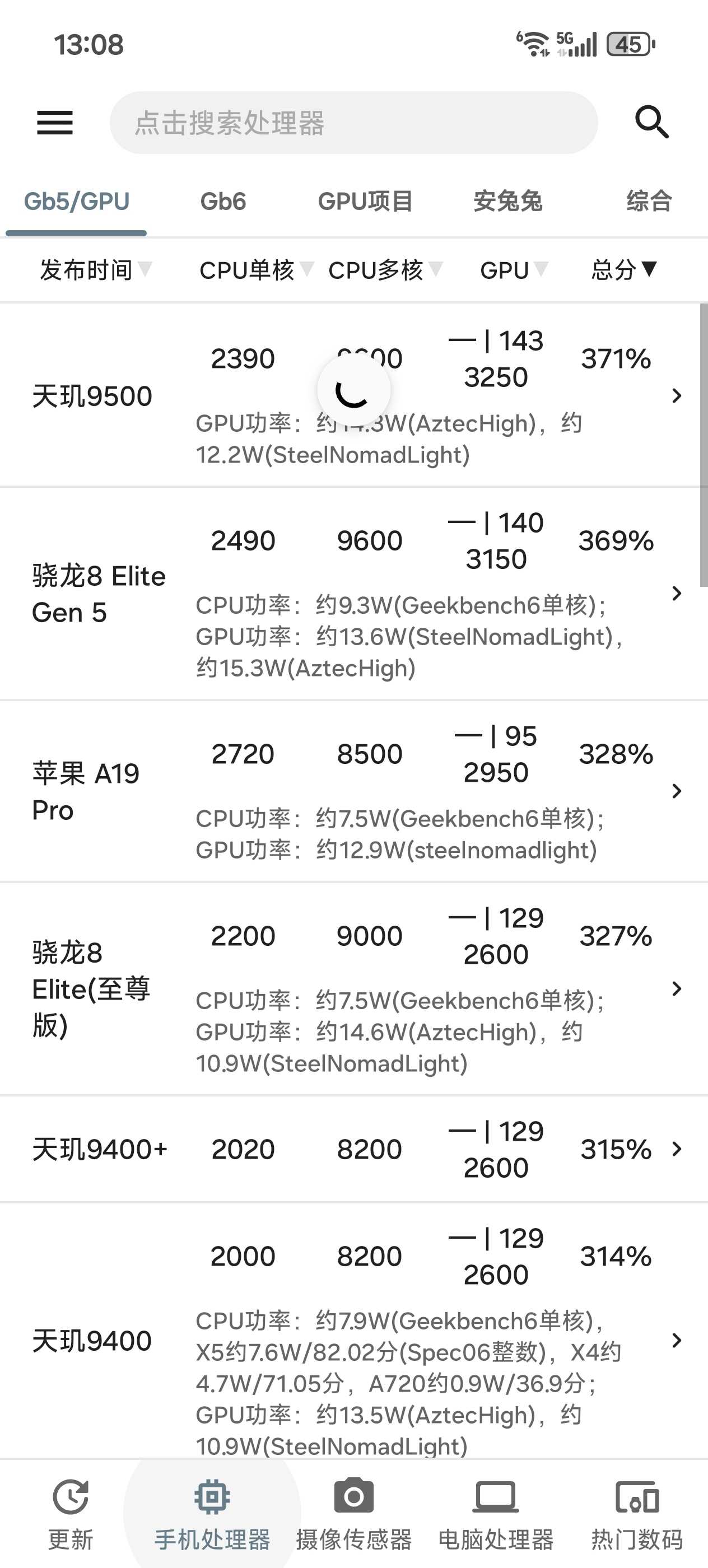Sort the list by CPU单核
Image resolution: width=708 pixels, height=1568 pixels.
(255, 270)
